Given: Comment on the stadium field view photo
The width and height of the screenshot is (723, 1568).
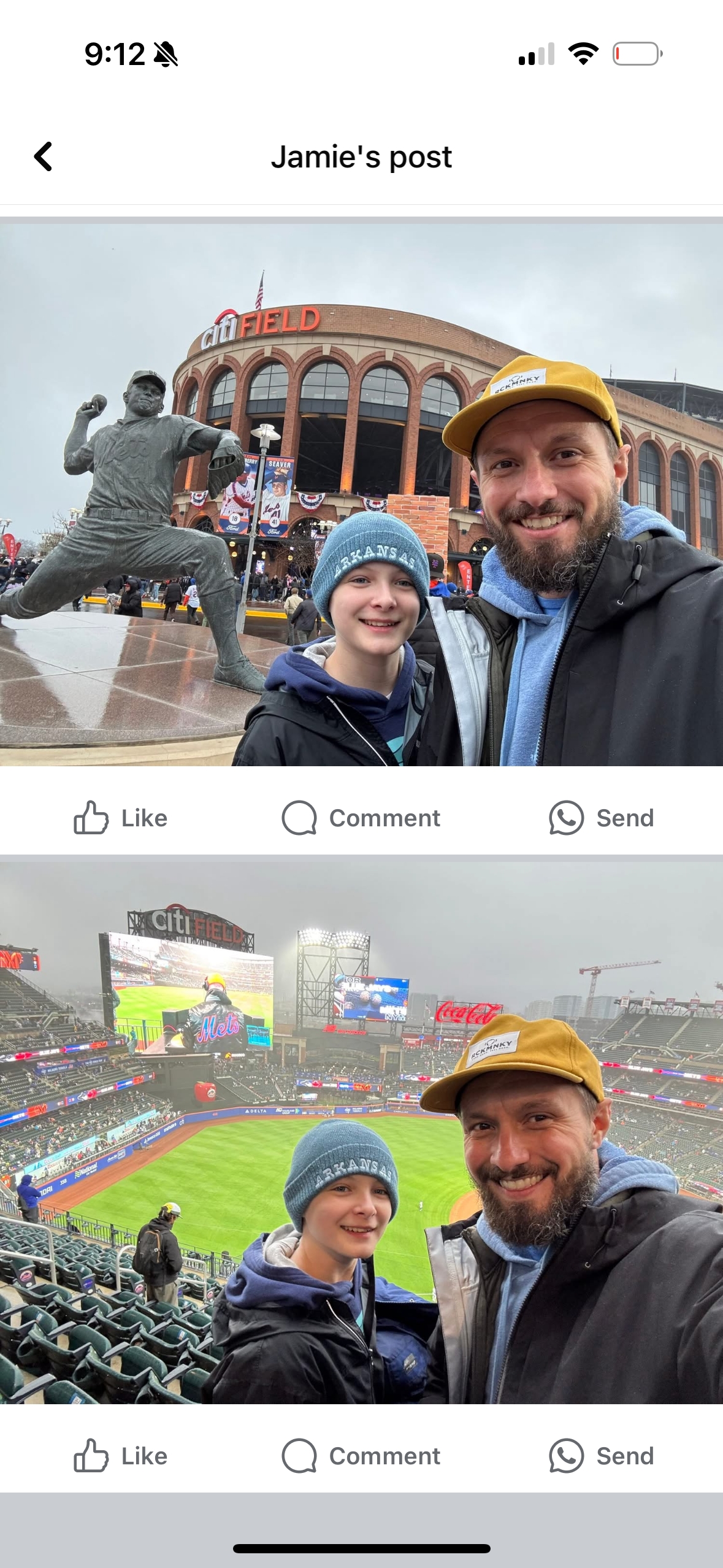Looking at the screenshot, I should pos(361,1456).
